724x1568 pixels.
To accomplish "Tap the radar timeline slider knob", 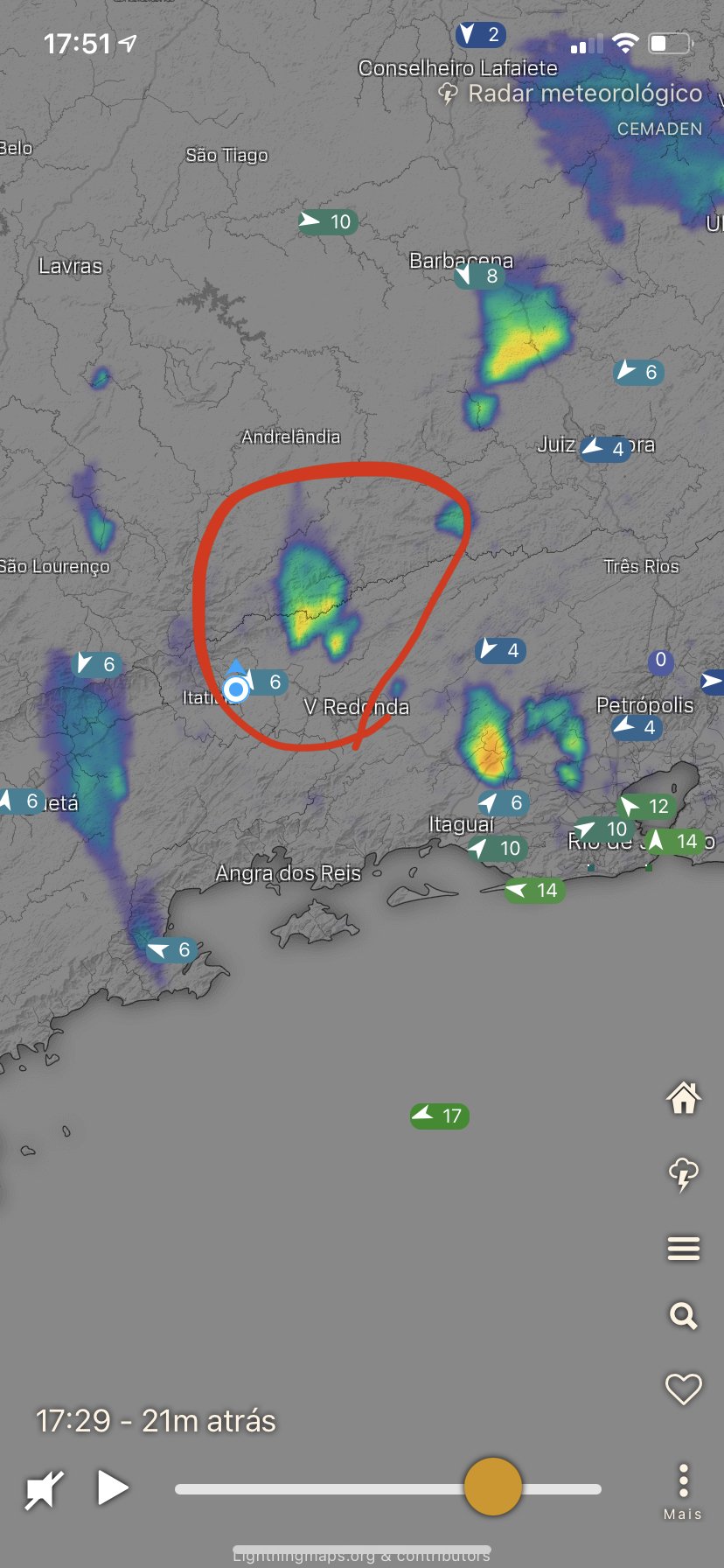I will pyautogui.click(x=493, y=1486).
